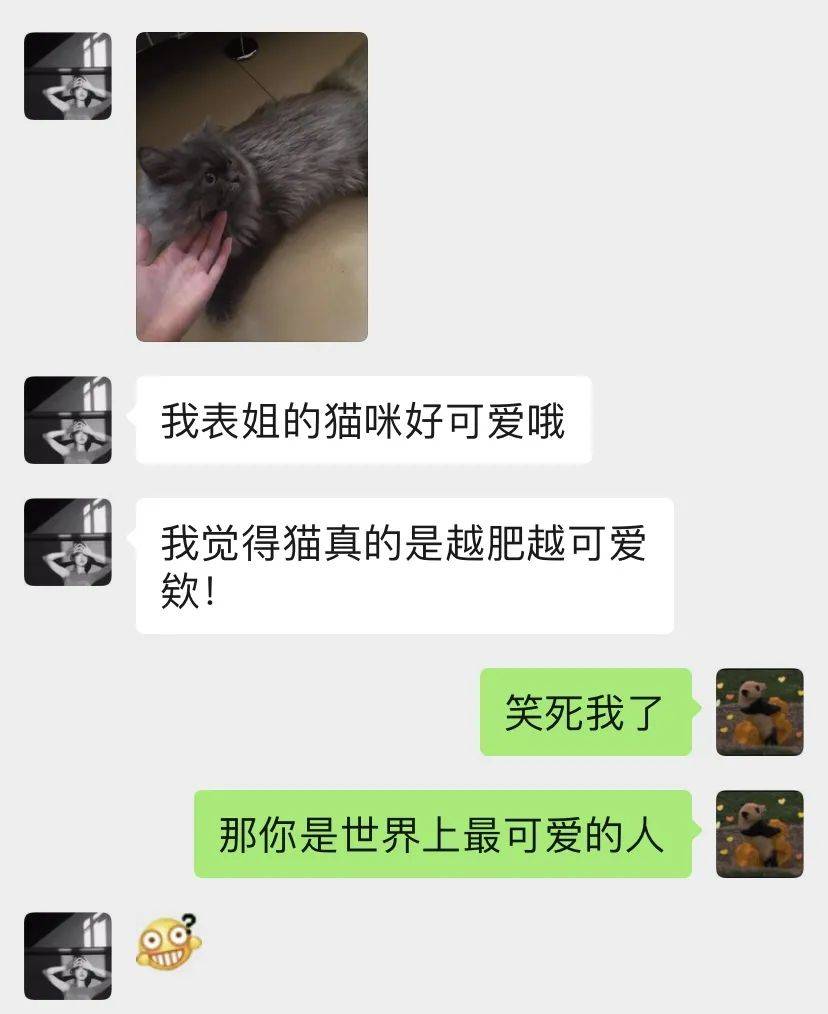This screenshot has width=828, height=1014.
Task: Tap the panda avatar beside '那你是世界上最可爱的人'
Action: [761, 837]
